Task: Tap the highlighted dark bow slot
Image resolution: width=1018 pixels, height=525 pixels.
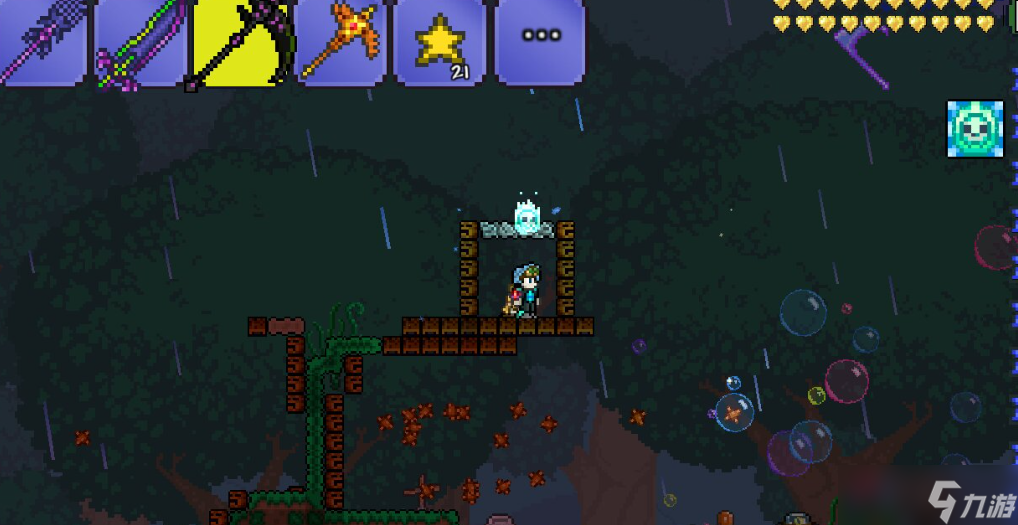Action: click(240, 42)
